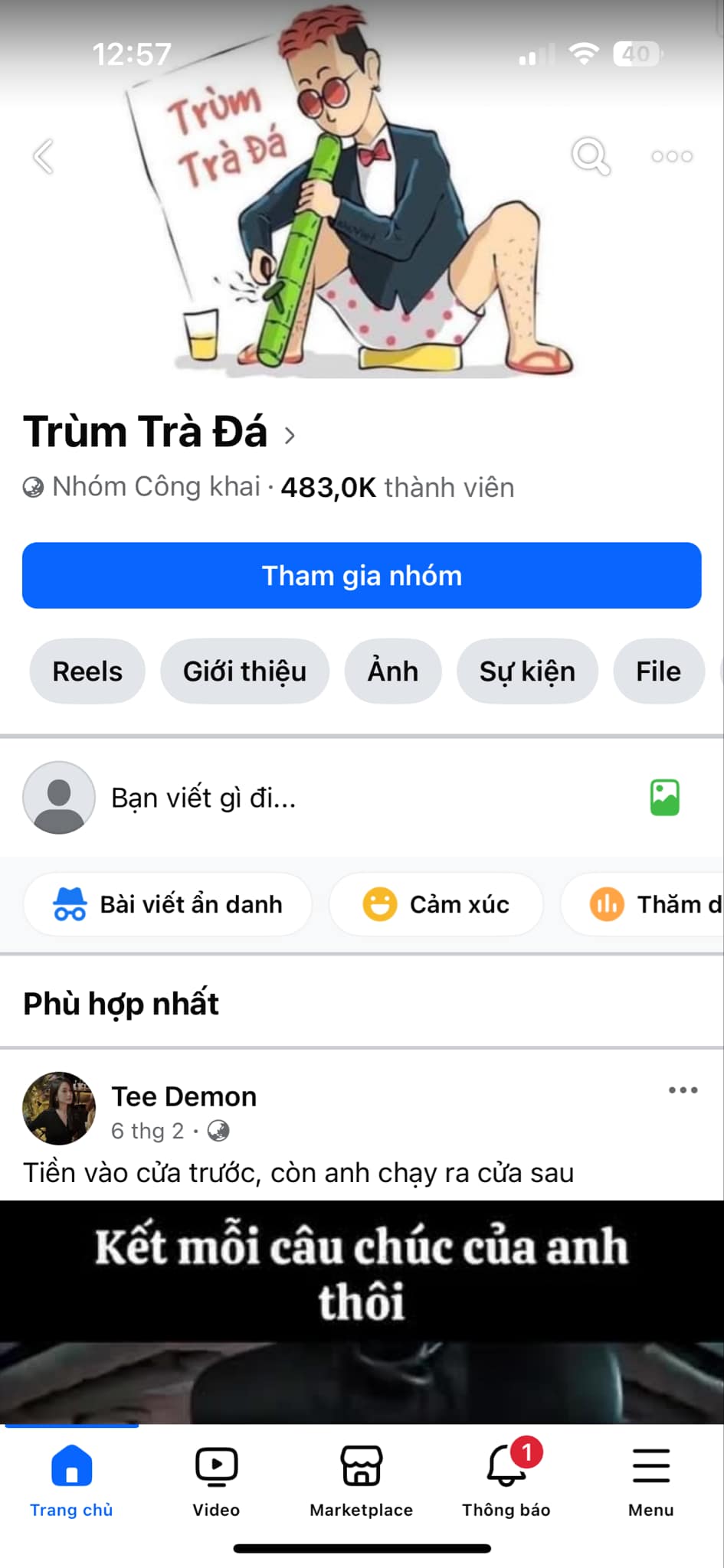724x1568 pixels.
Task: View the Sự kiện chip
Action: click(527, 671)
